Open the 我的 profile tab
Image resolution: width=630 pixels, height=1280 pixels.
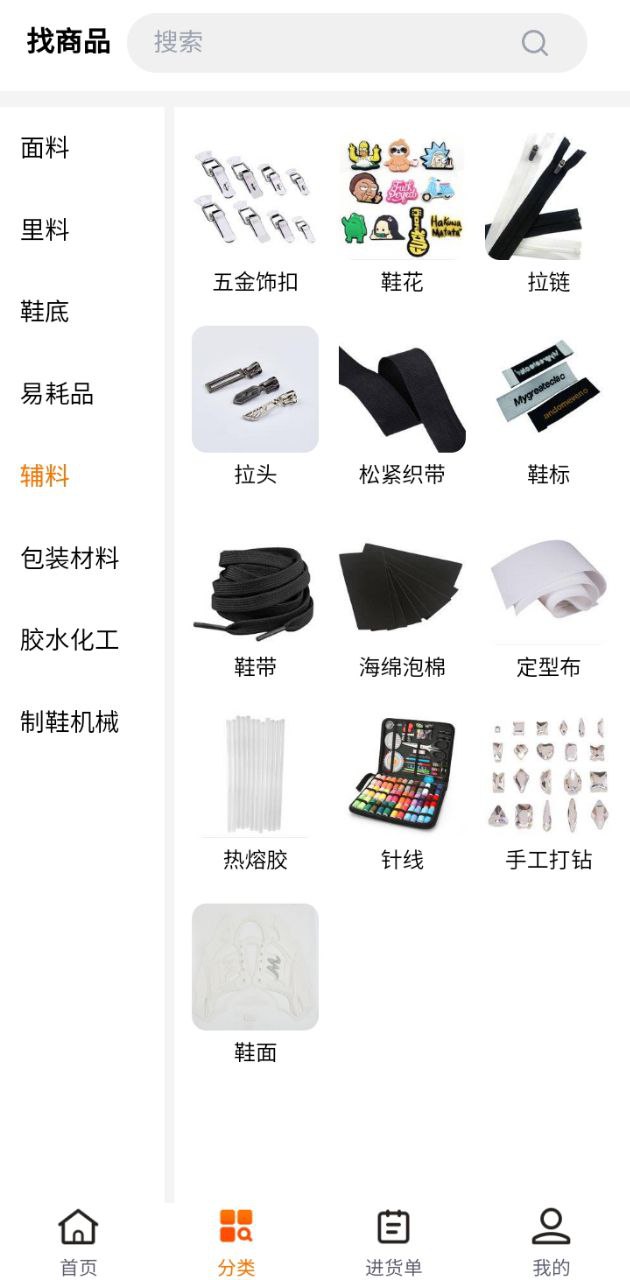[550, 1240]
